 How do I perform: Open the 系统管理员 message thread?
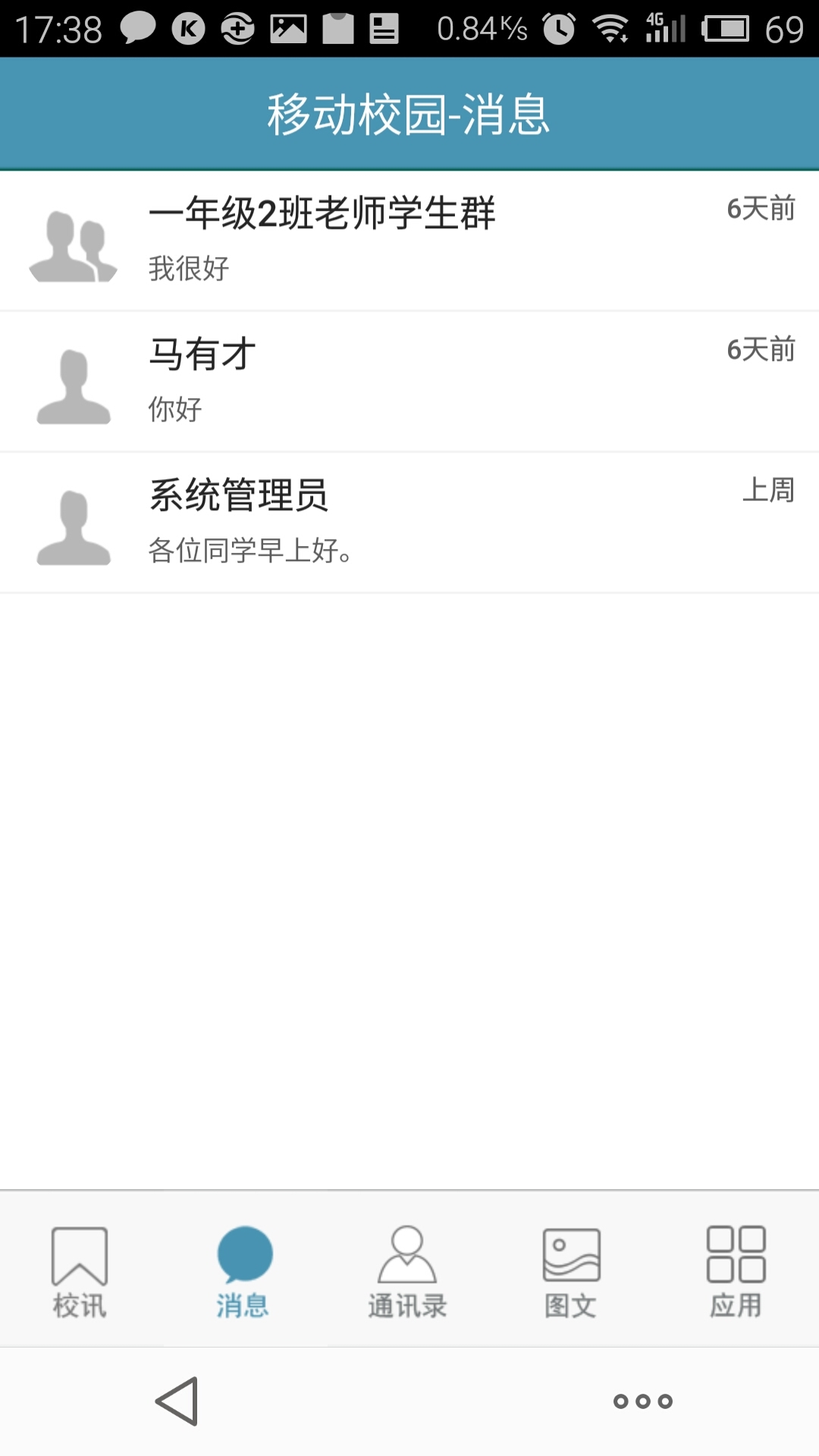[x=409, y=522]
